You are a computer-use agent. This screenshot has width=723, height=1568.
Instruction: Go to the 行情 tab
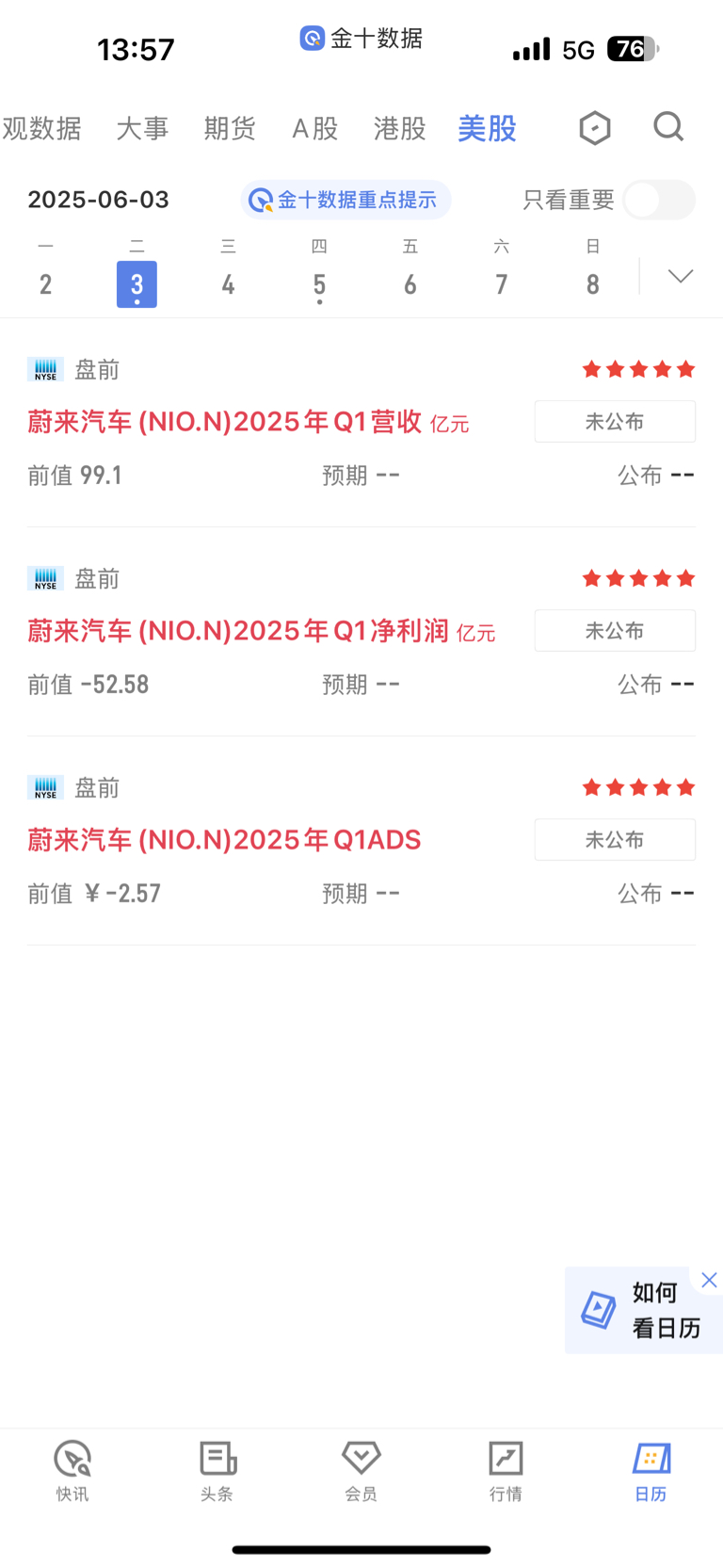pyautogui.click(x=506, y=1470)
